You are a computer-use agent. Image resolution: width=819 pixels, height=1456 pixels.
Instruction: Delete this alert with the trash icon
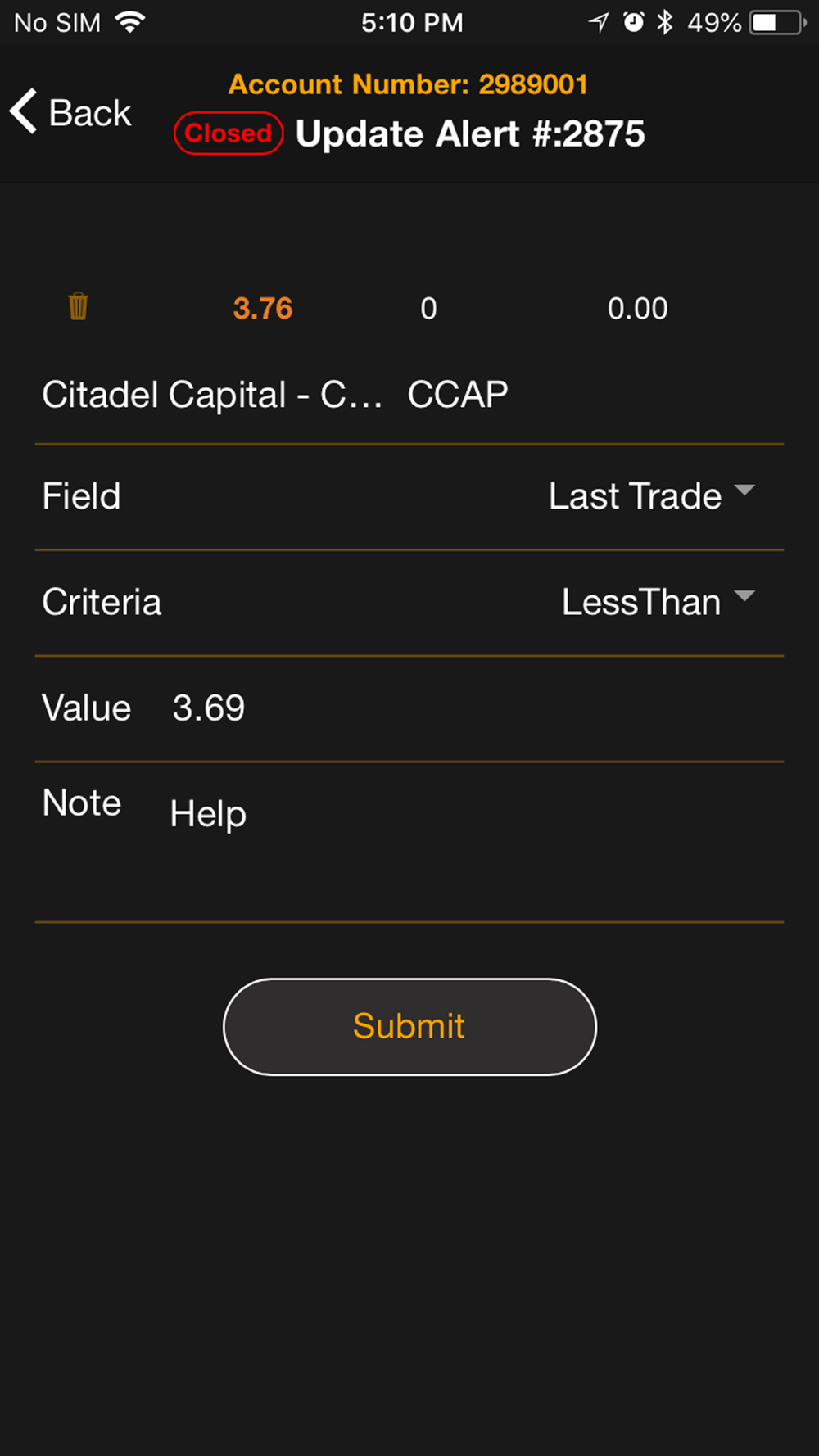click(x=78, y=307)
